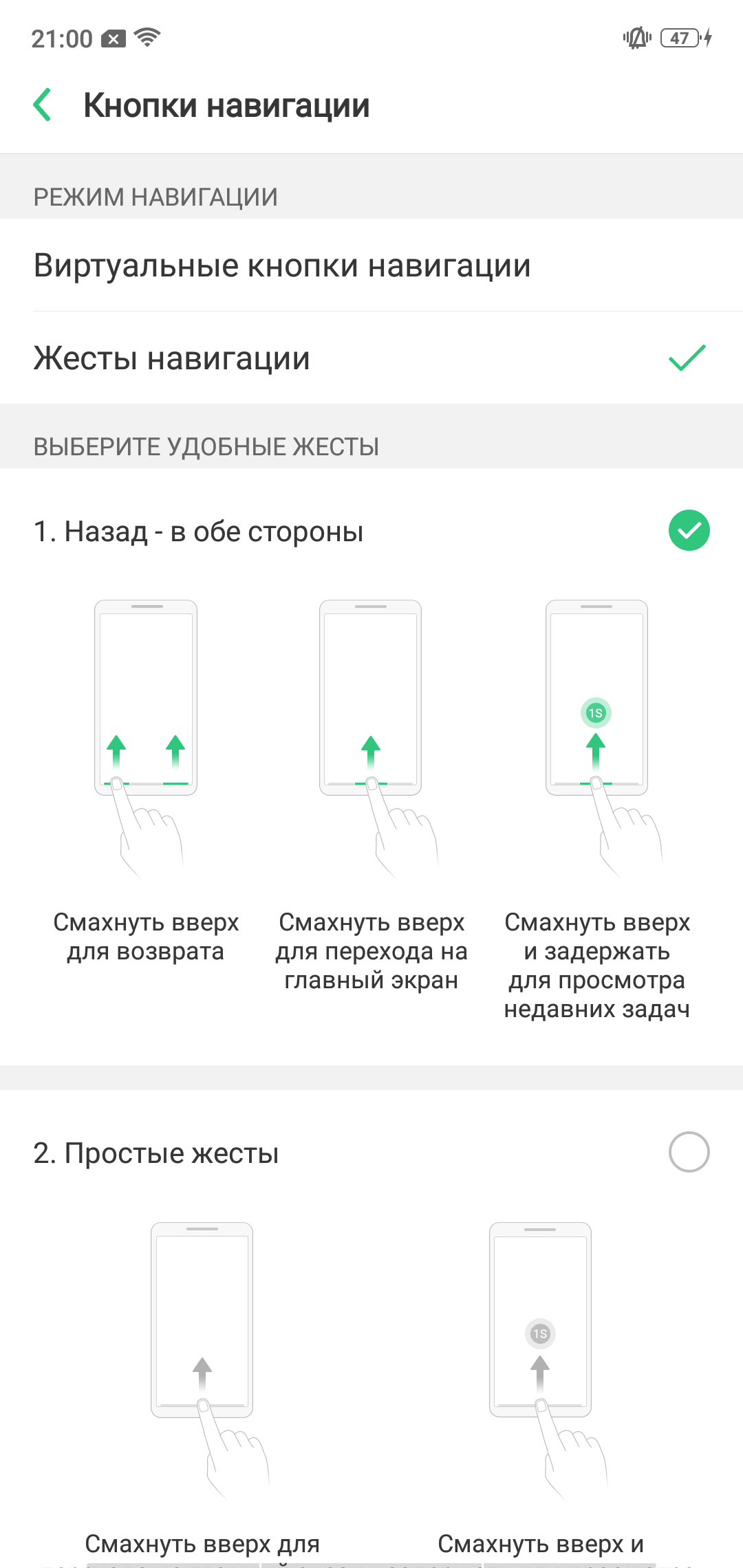Select the Назад - в обе стороны gesture set
The image size is (743, 1568).
pos(689,530)
